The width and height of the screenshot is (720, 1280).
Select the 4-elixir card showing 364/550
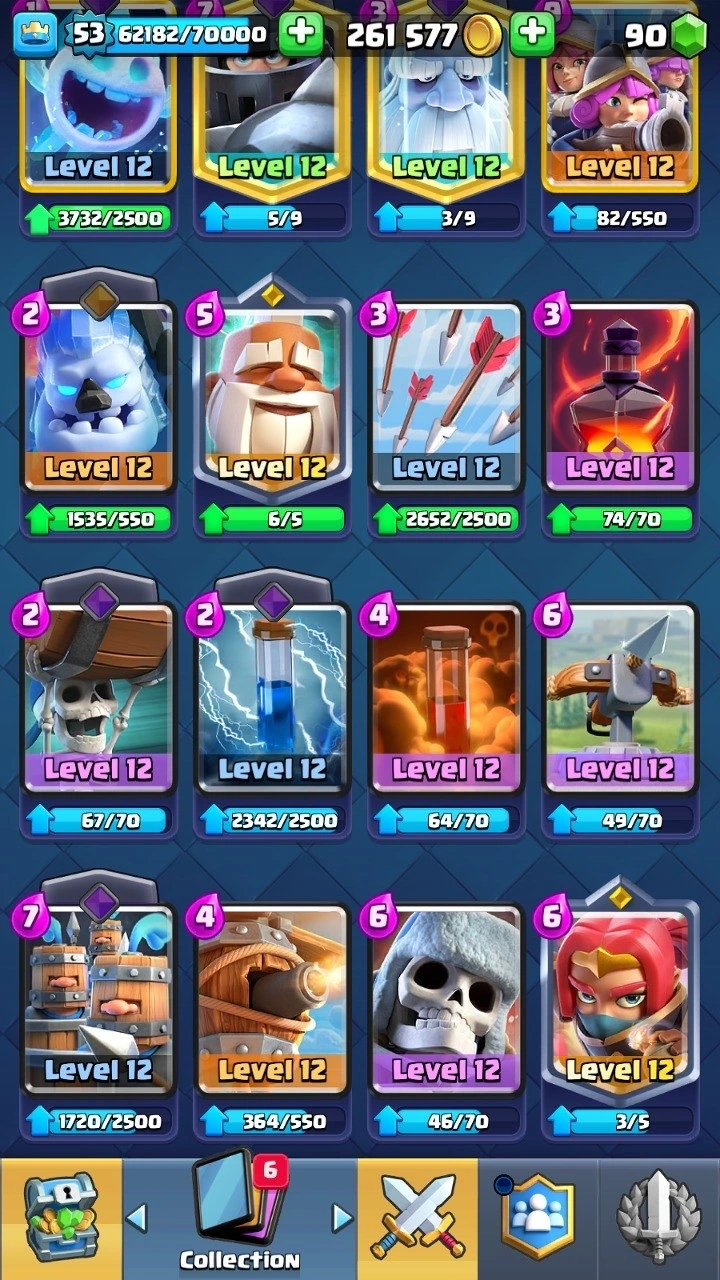[x=272, y=997]
